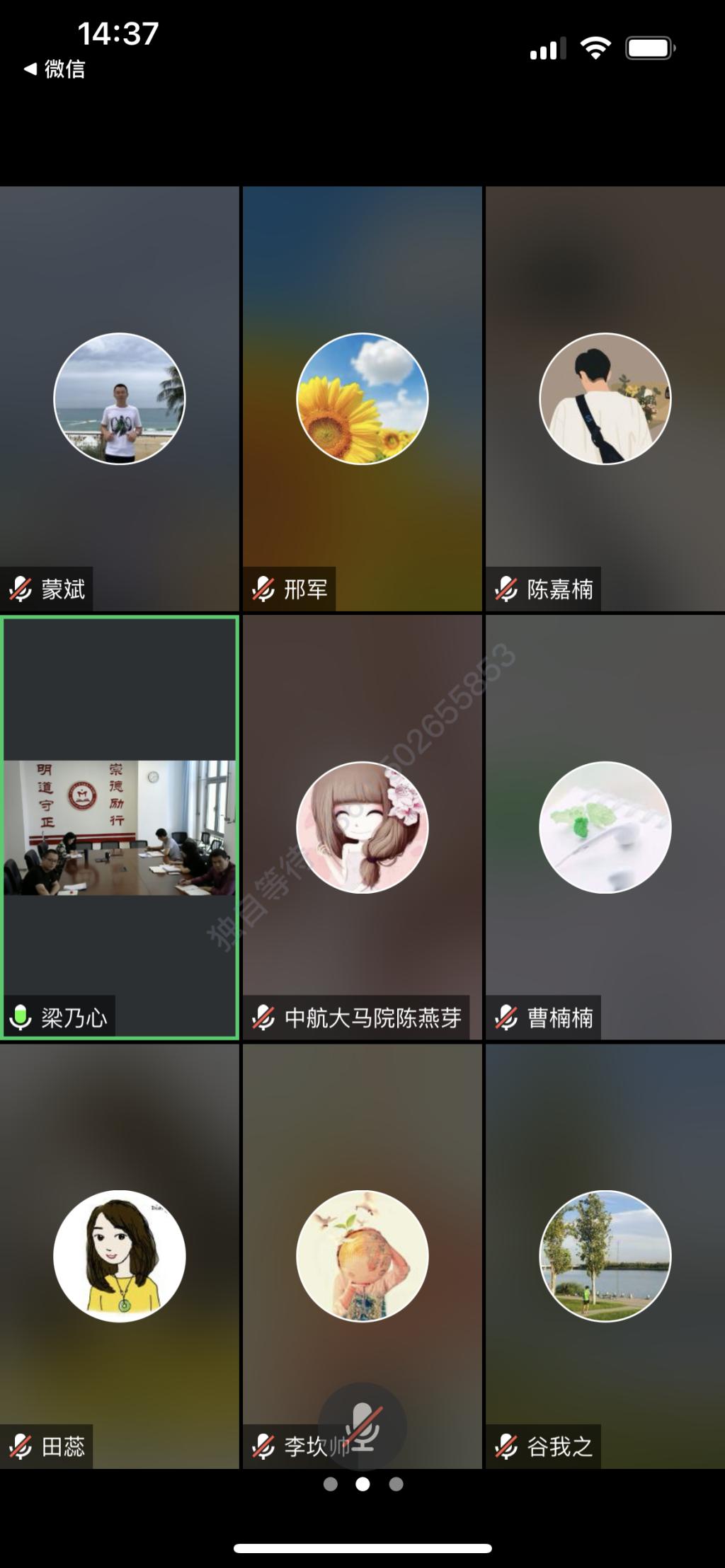
Task: Enlarge 梁乃心's live video tile
Action: click(x=119, y=827)
